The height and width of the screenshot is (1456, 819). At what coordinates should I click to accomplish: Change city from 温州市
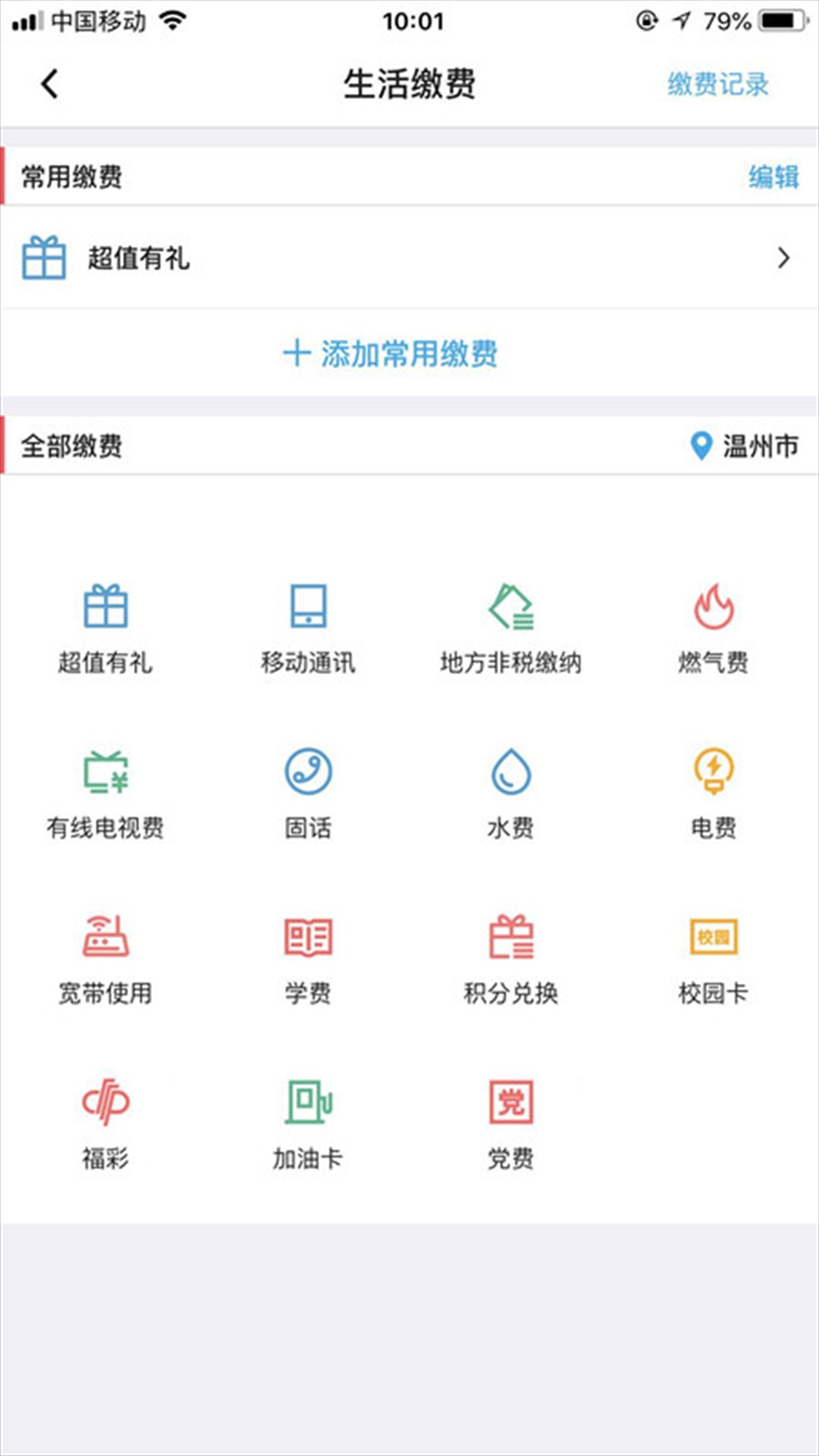click(744, 446)
